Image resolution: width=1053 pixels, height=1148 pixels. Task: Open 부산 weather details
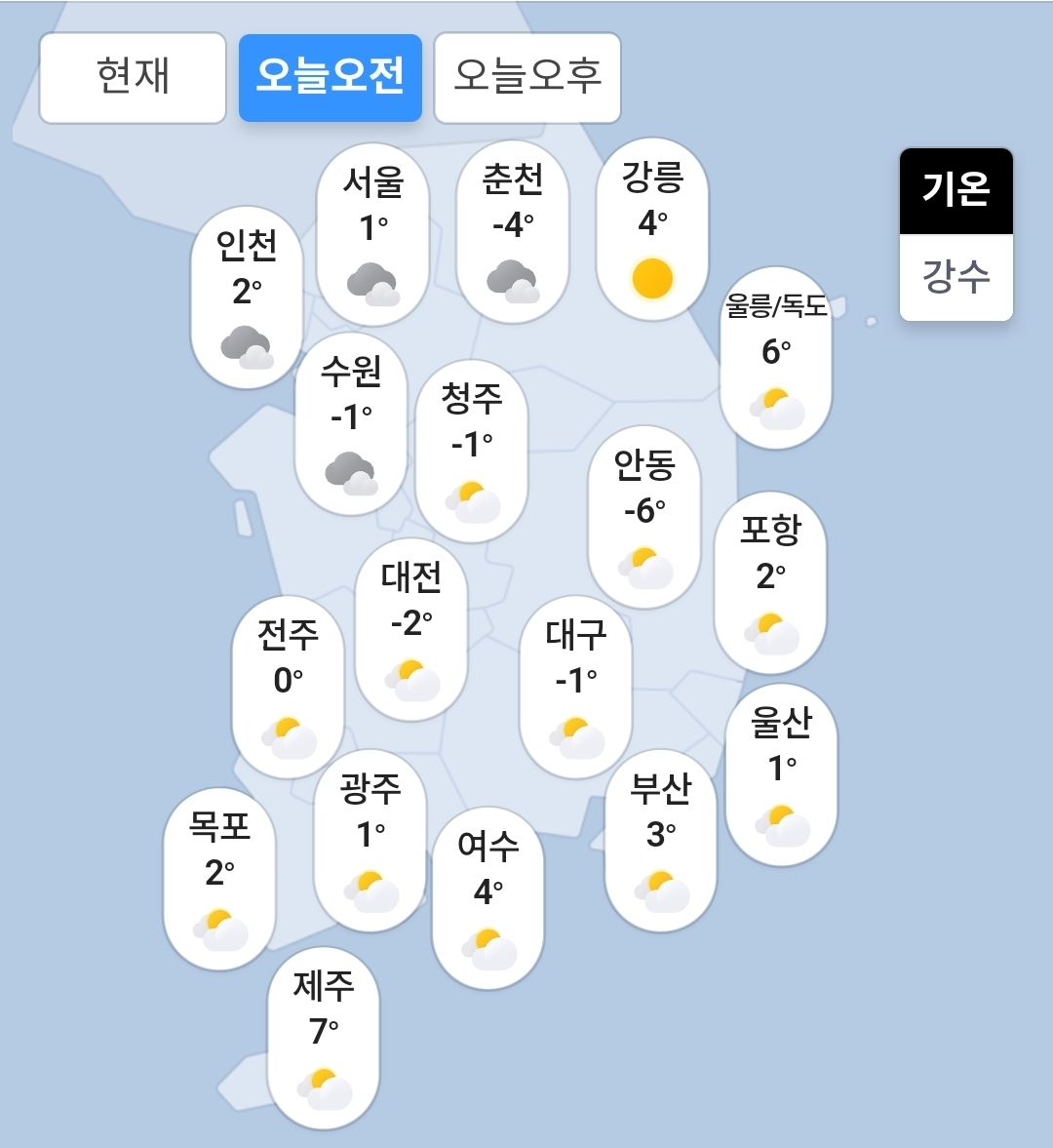[x=661, y=841]
